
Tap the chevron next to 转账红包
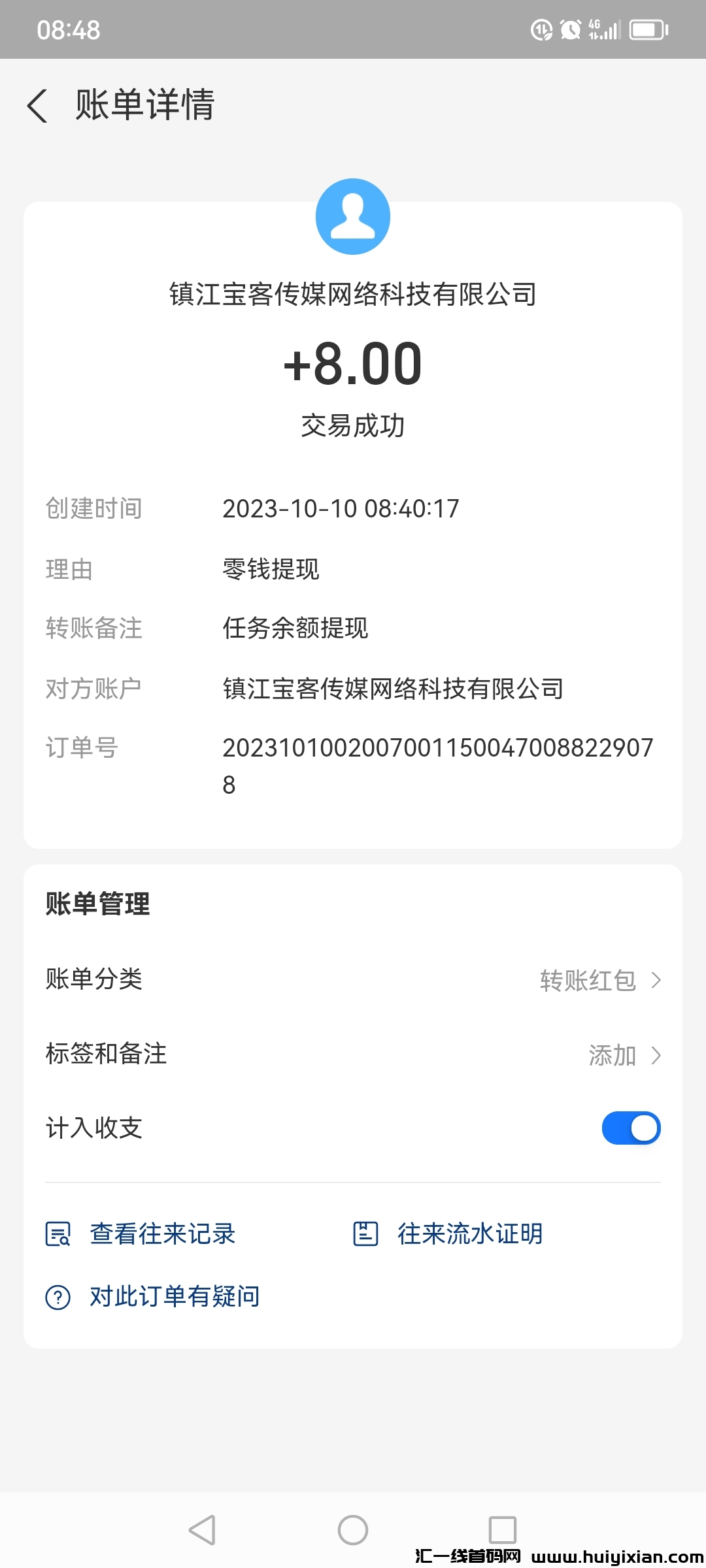click(x=656, y=979)
